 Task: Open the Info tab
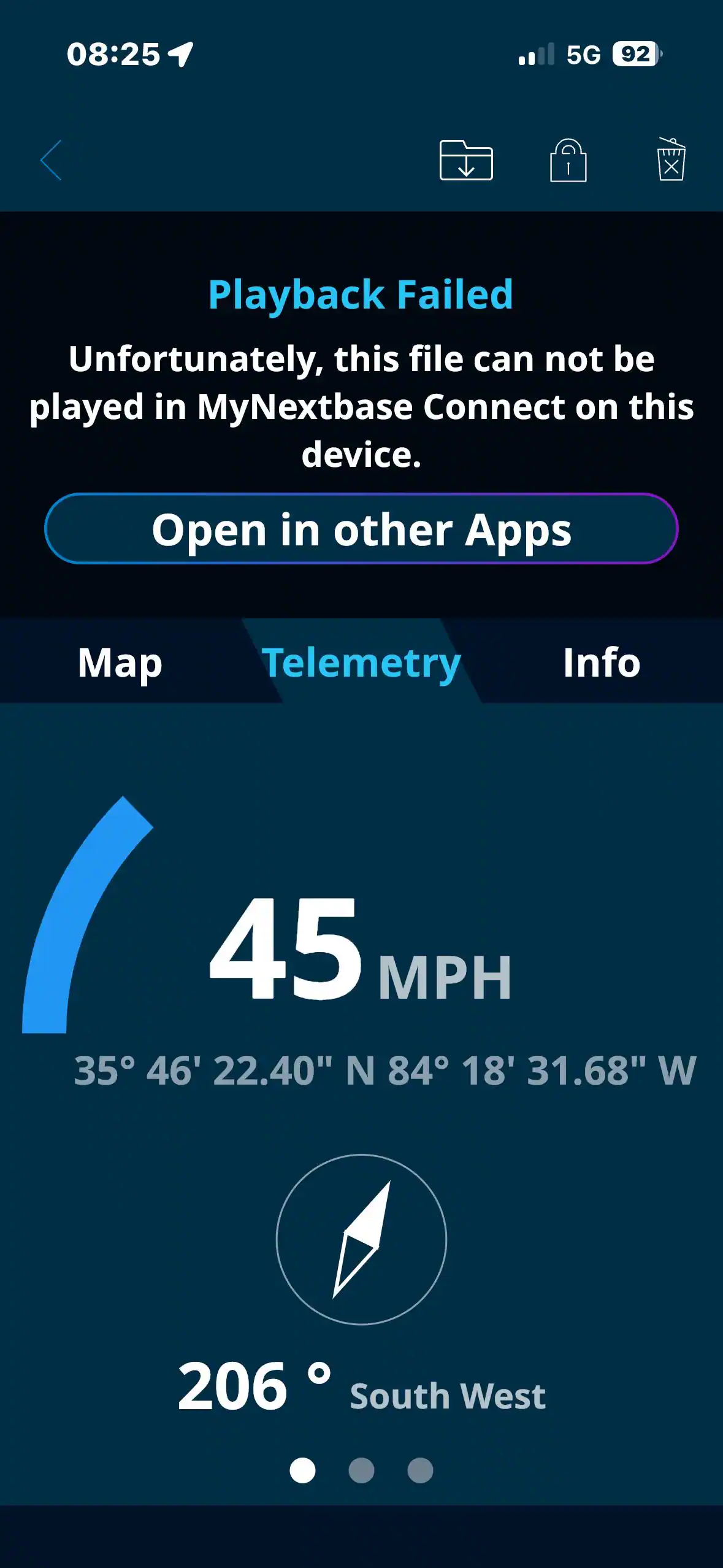click(602, 663)
